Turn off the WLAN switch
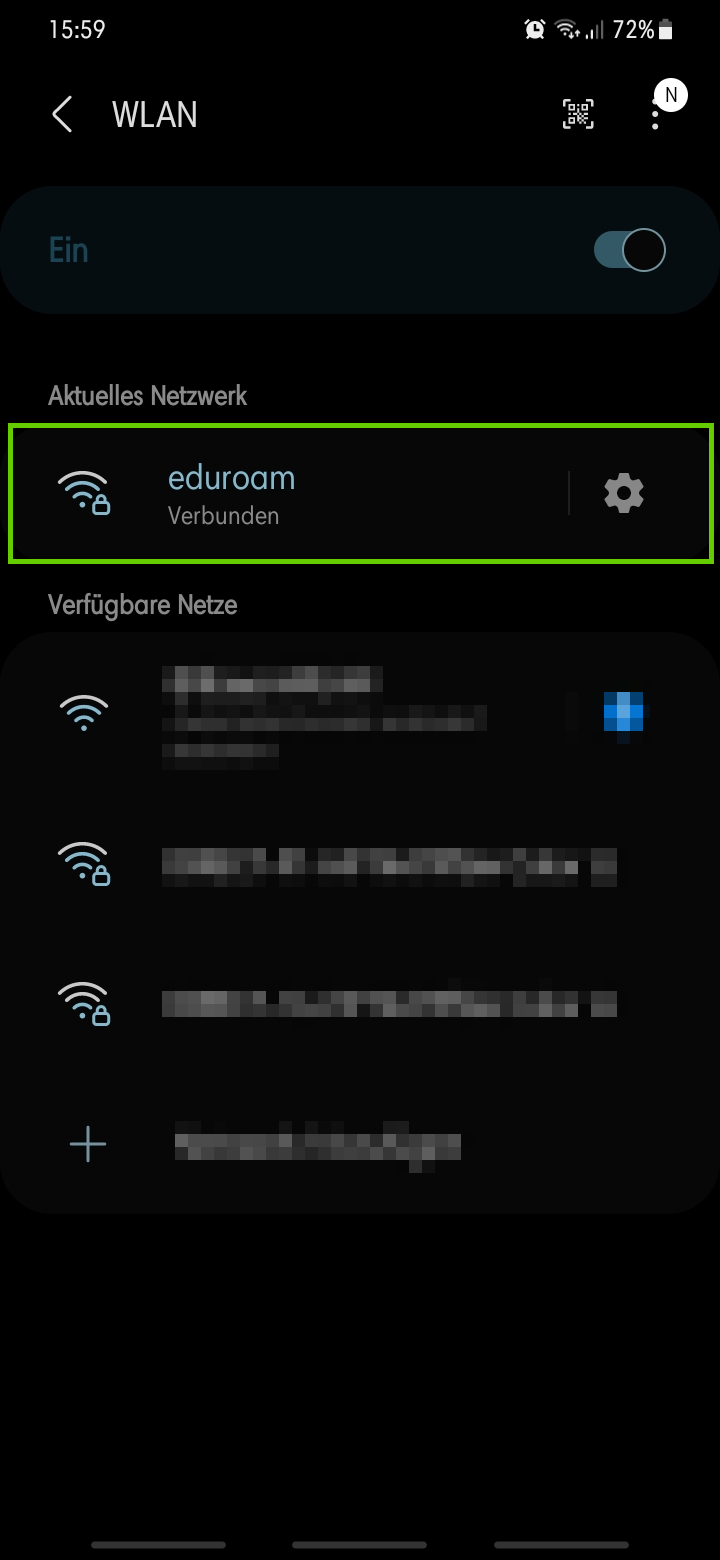 [629, 250]
